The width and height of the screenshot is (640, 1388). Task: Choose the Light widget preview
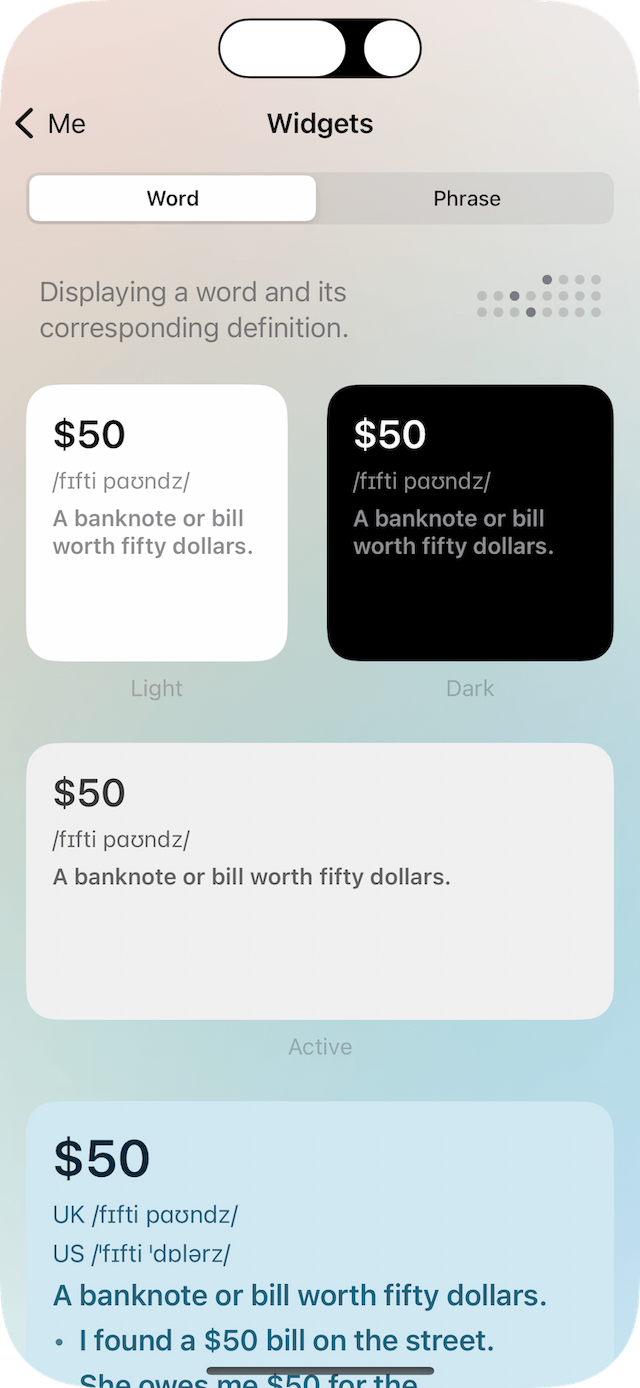(157, 523)
